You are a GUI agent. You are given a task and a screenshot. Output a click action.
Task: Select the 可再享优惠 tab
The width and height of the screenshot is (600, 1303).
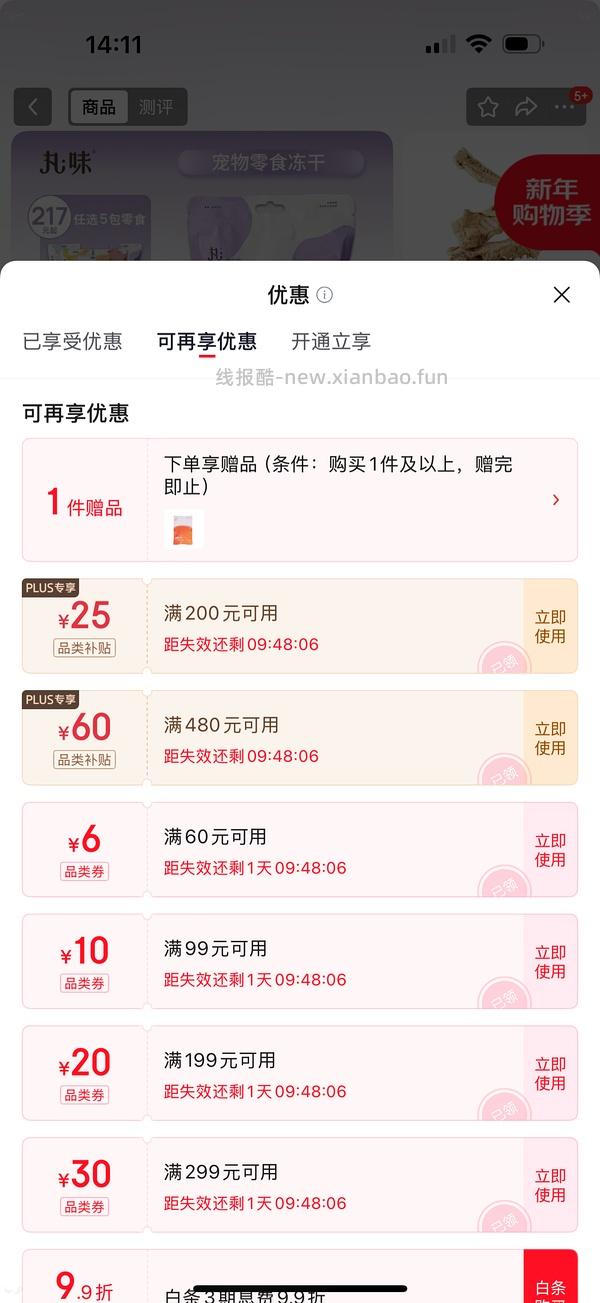point(207,342)
